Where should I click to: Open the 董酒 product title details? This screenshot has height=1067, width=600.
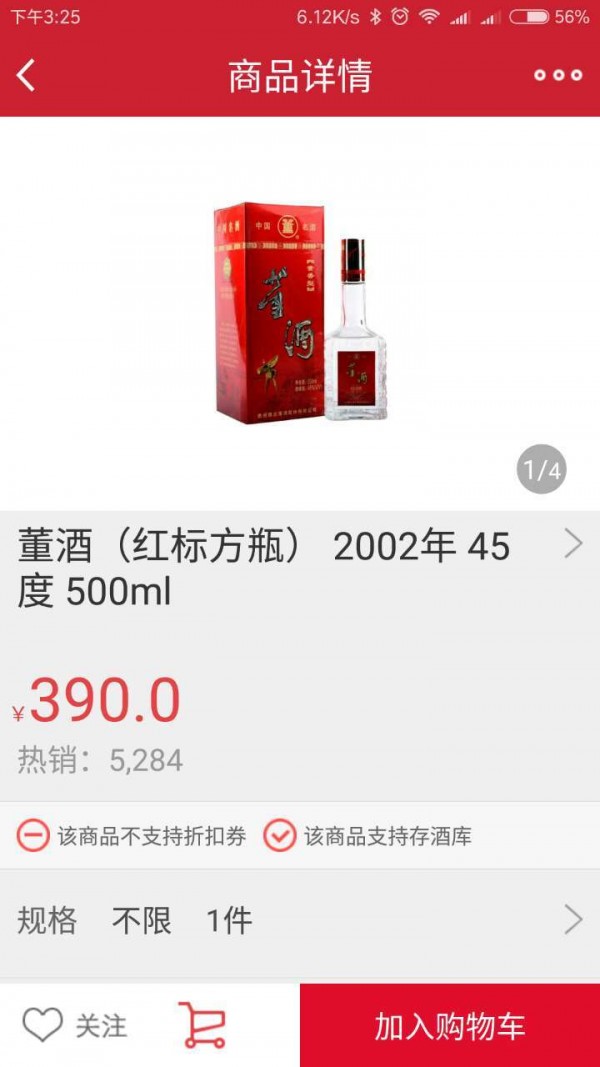pyautogui.click(x=300, y=568)
